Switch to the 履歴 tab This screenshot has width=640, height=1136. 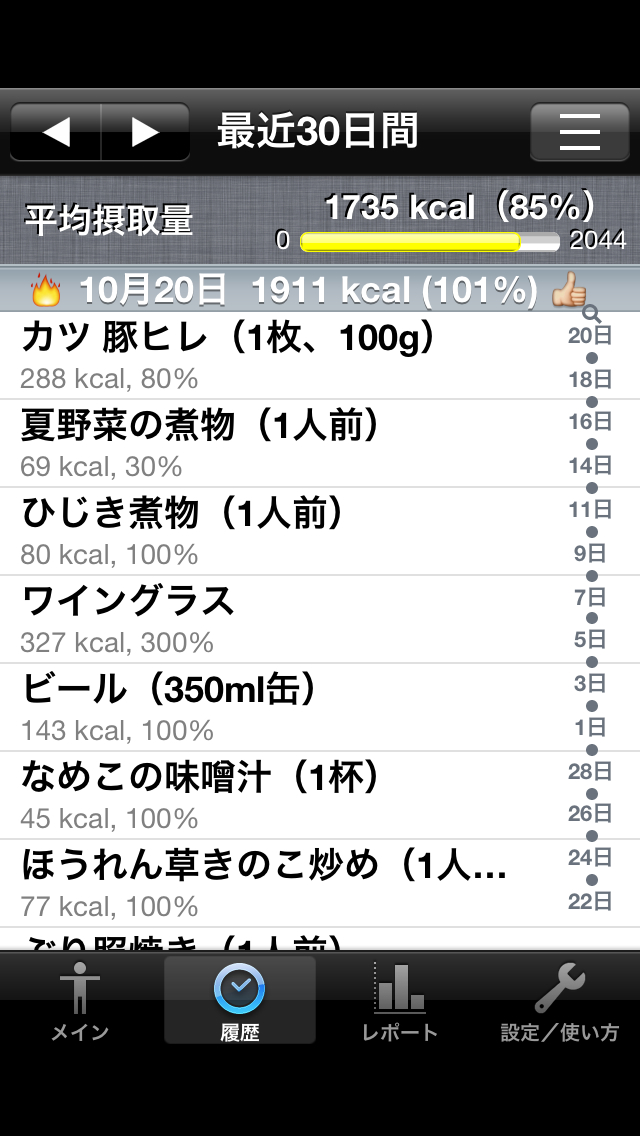pos(240,1001)
